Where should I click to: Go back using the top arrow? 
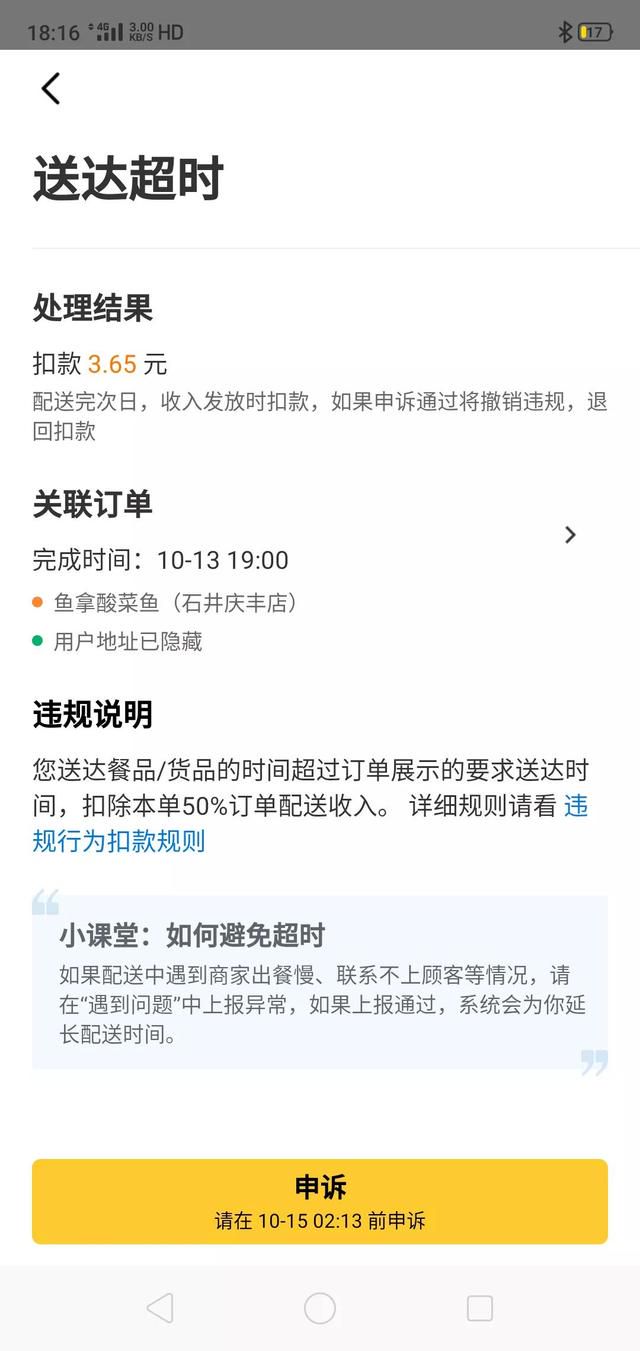point(51,89)
